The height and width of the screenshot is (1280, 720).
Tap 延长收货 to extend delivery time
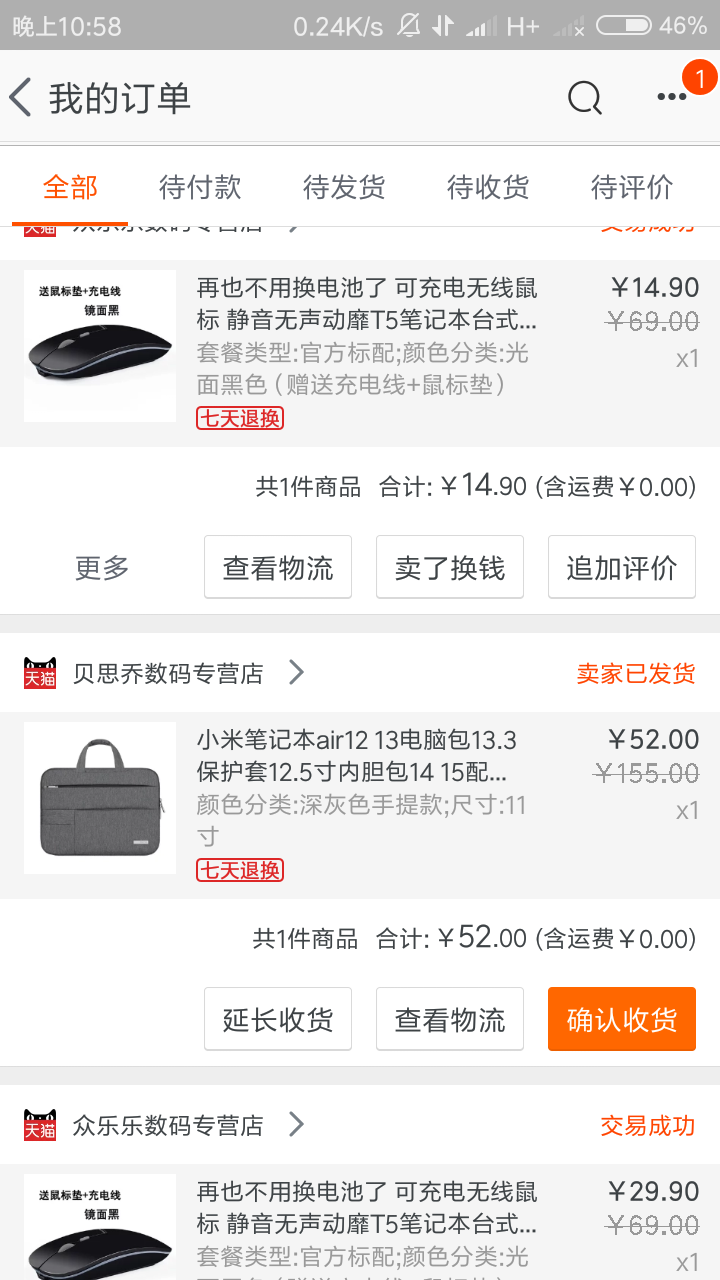click(277, 1018)
